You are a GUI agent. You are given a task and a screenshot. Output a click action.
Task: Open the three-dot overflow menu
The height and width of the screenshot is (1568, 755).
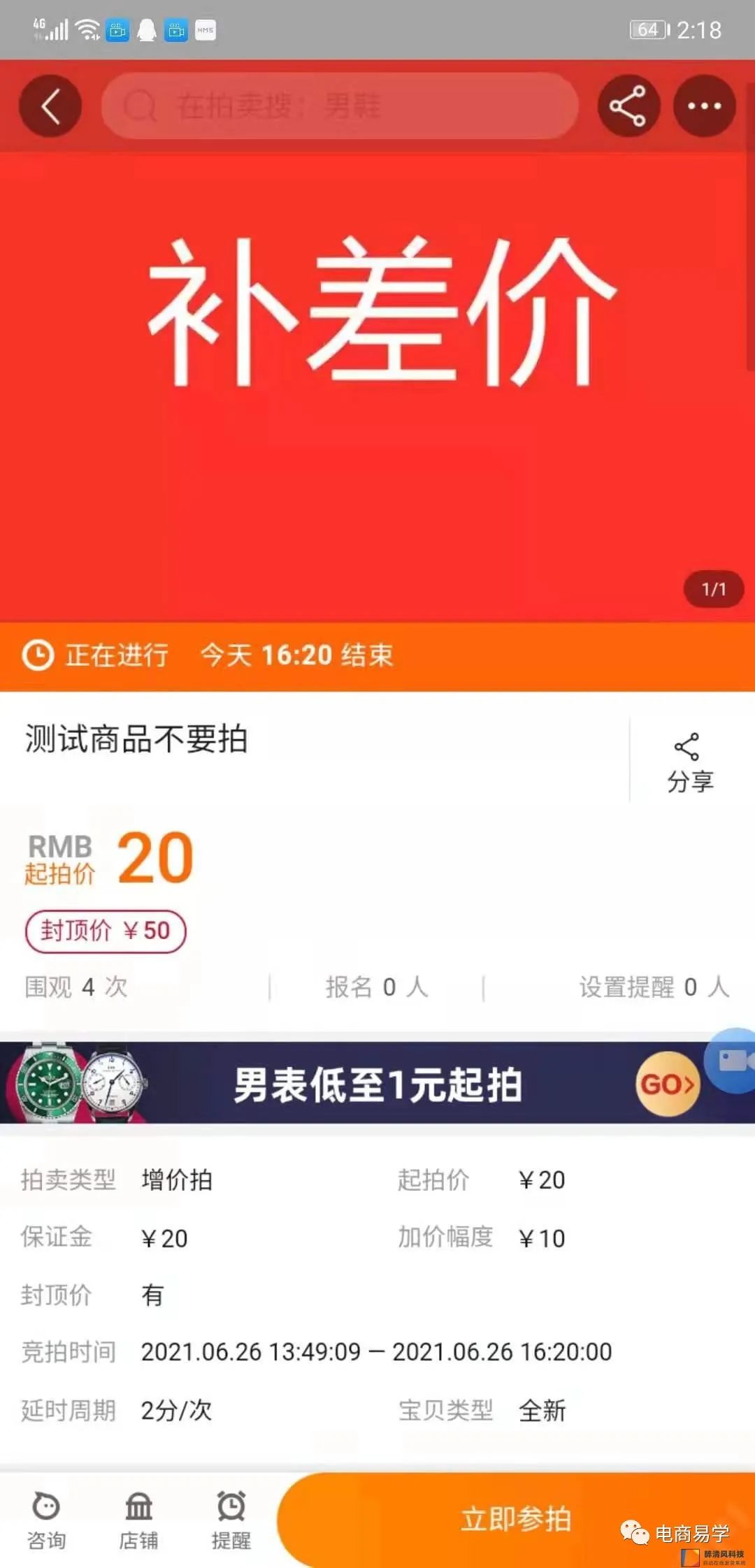point(704,106)
